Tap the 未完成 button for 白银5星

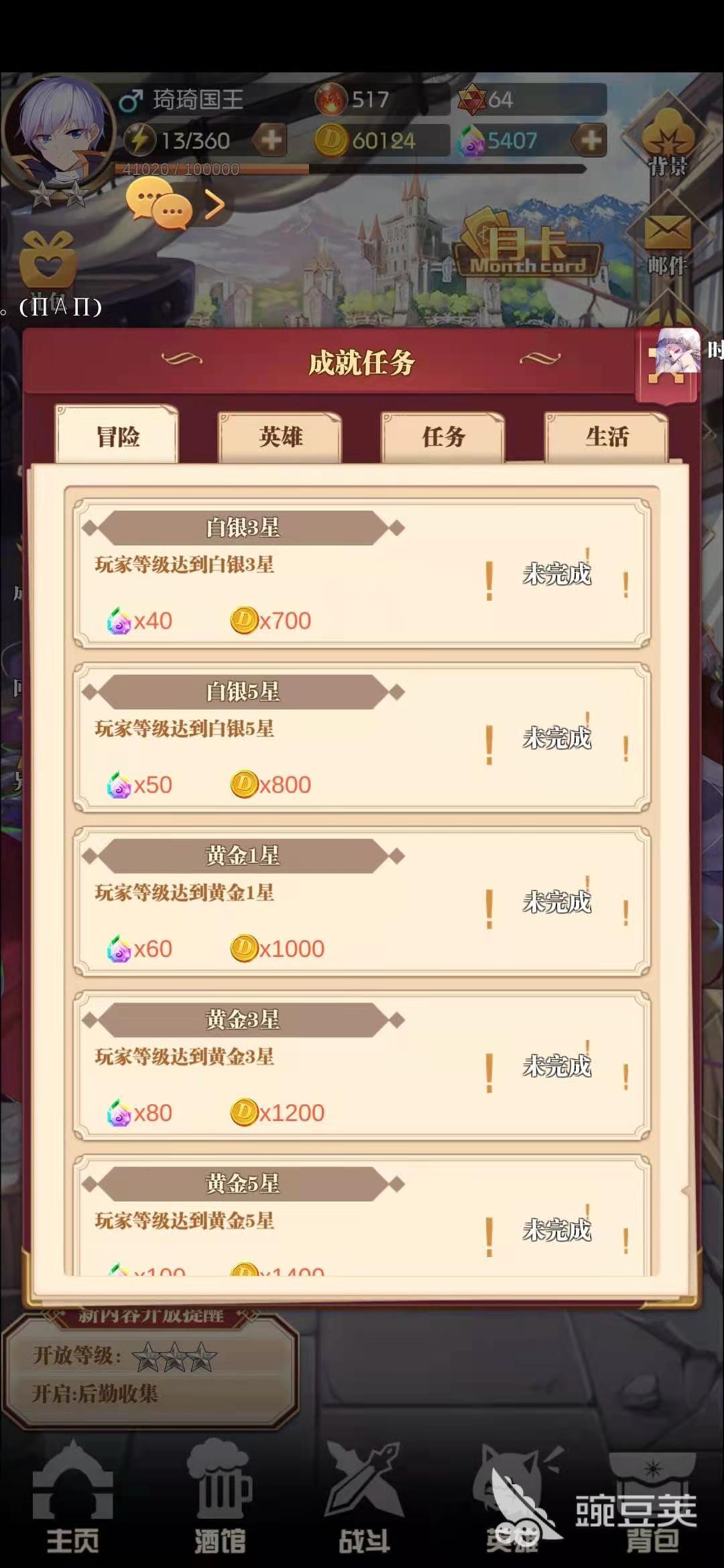pos(557,739)
